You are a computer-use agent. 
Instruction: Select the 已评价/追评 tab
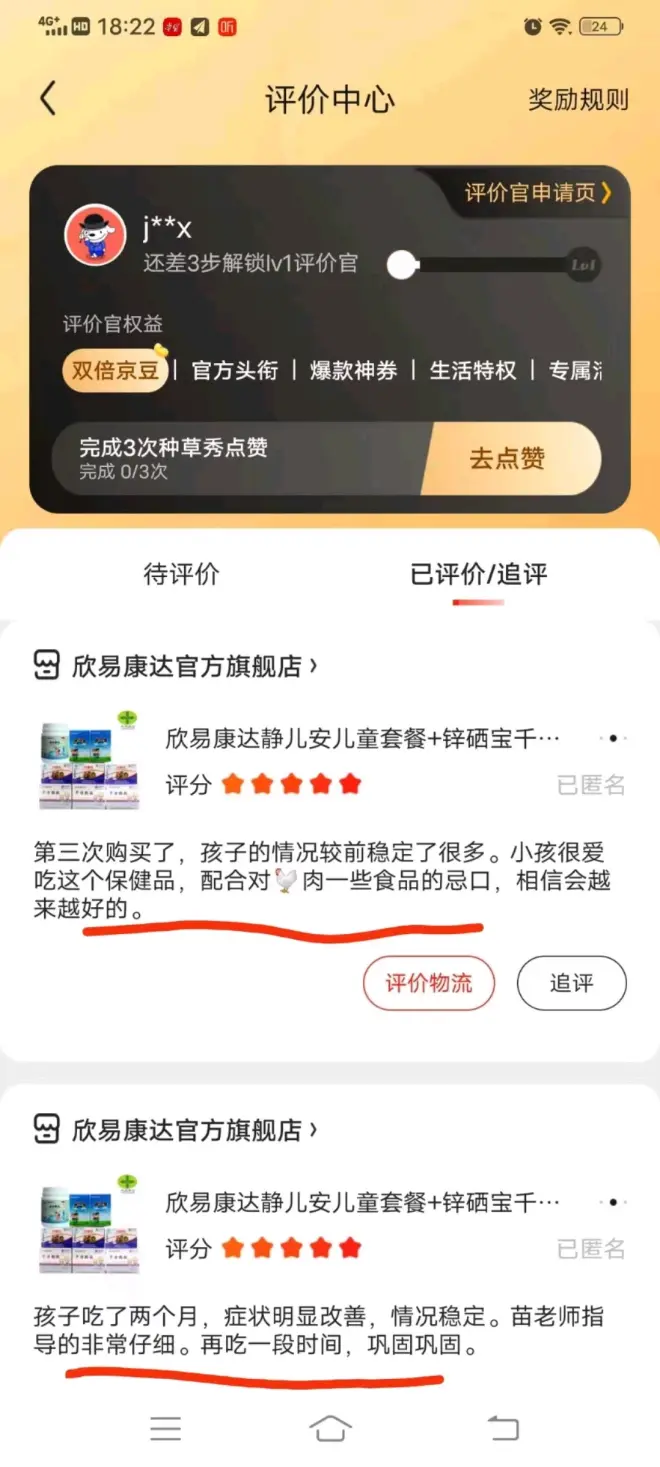point(479,574)
